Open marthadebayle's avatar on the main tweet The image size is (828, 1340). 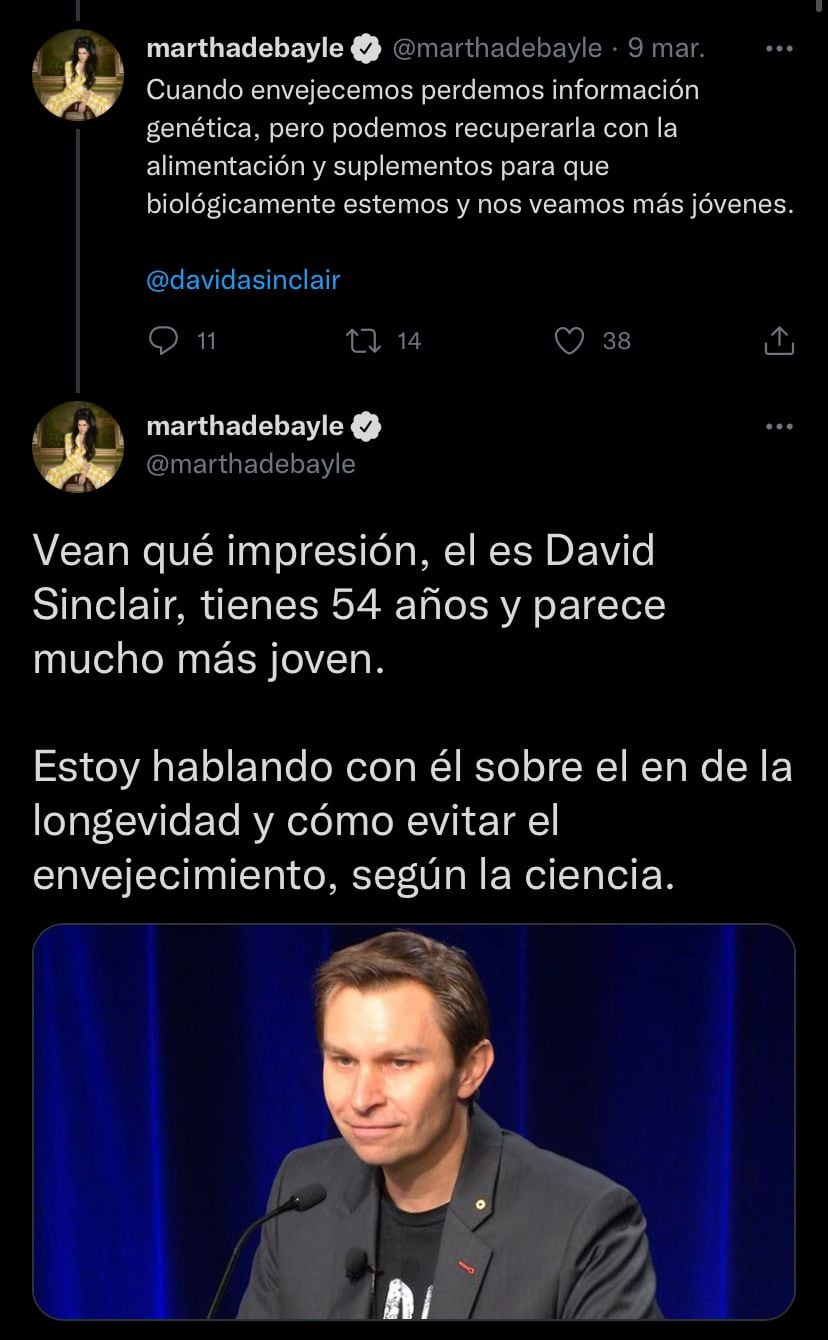click(x=78, y=447)
